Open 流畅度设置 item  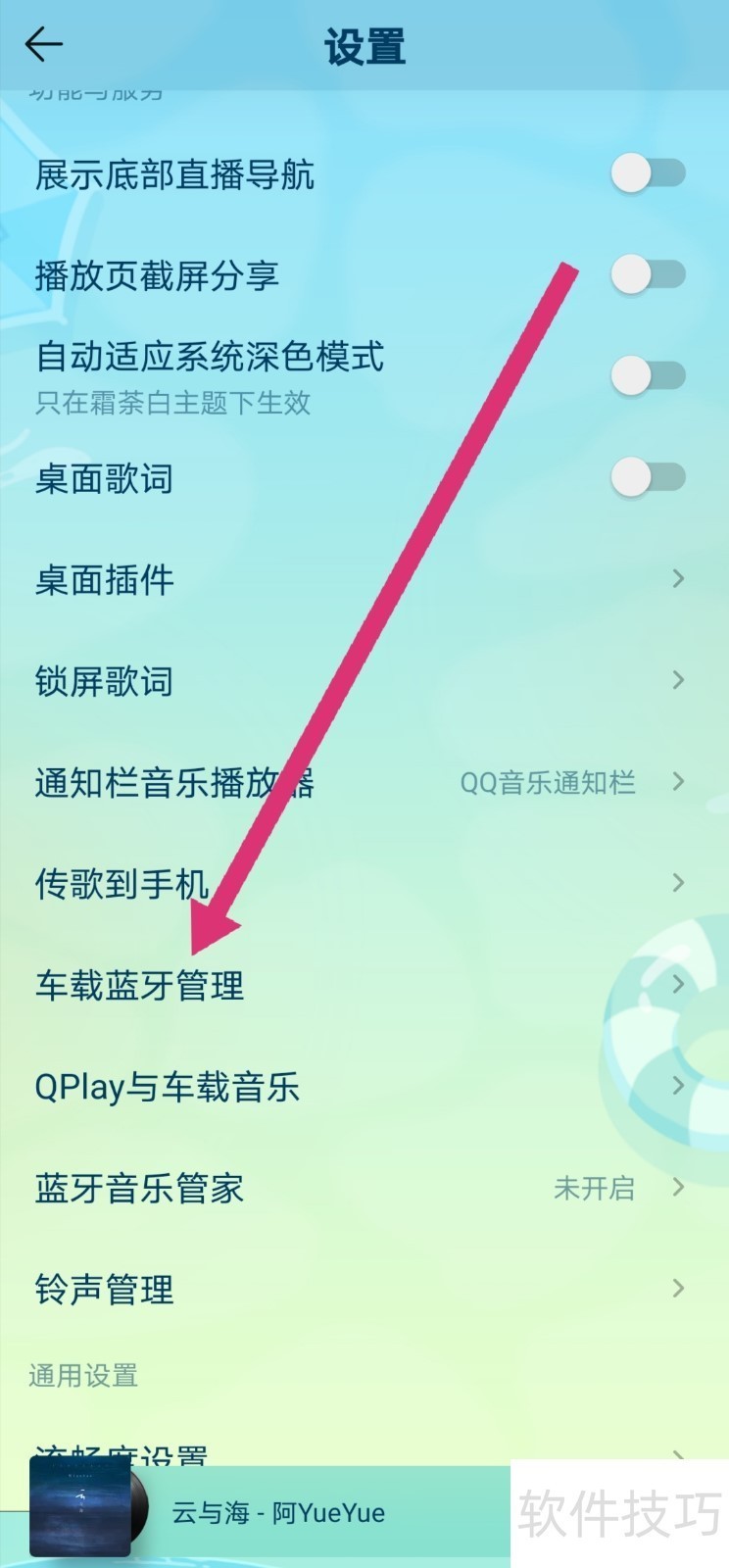[364, 1458]
